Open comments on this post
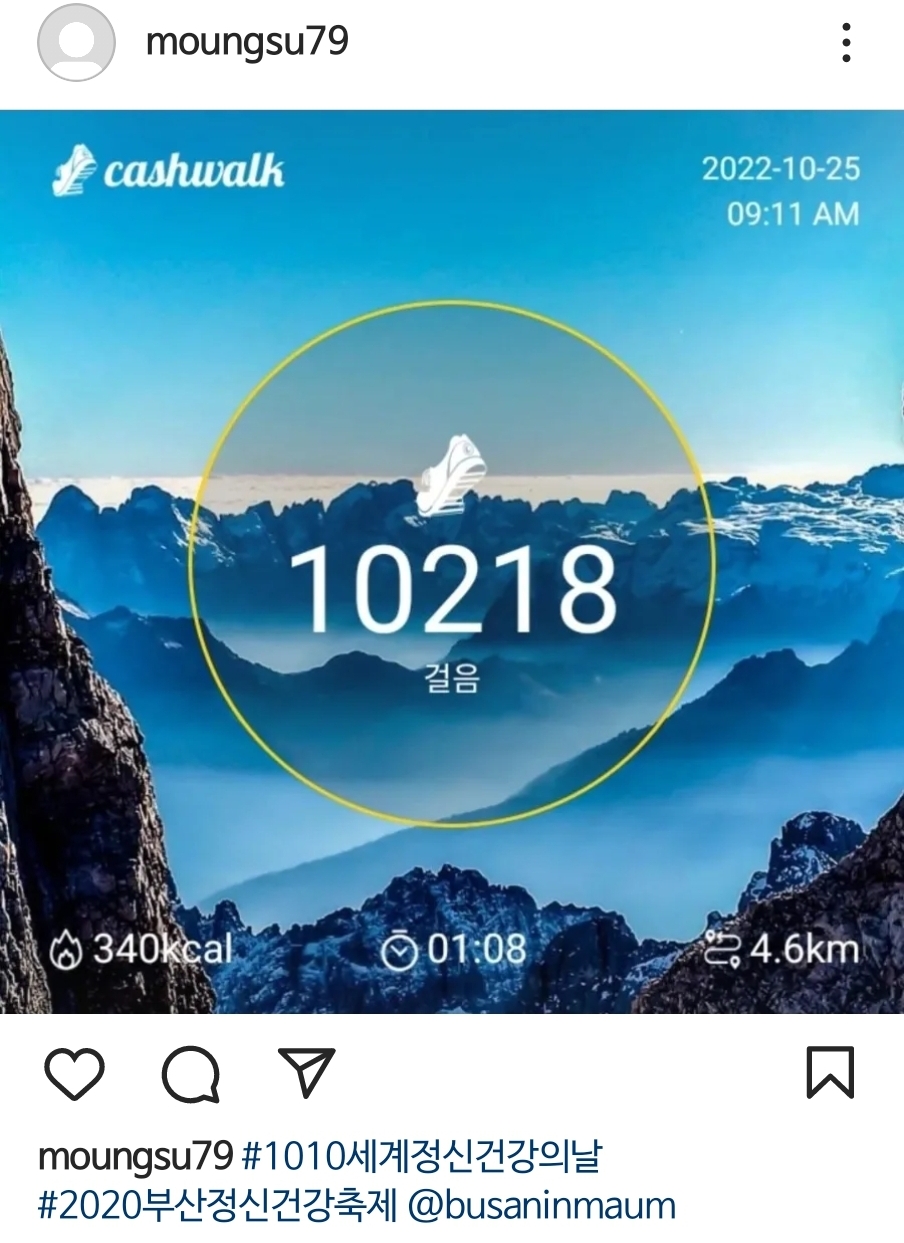 190,1073
